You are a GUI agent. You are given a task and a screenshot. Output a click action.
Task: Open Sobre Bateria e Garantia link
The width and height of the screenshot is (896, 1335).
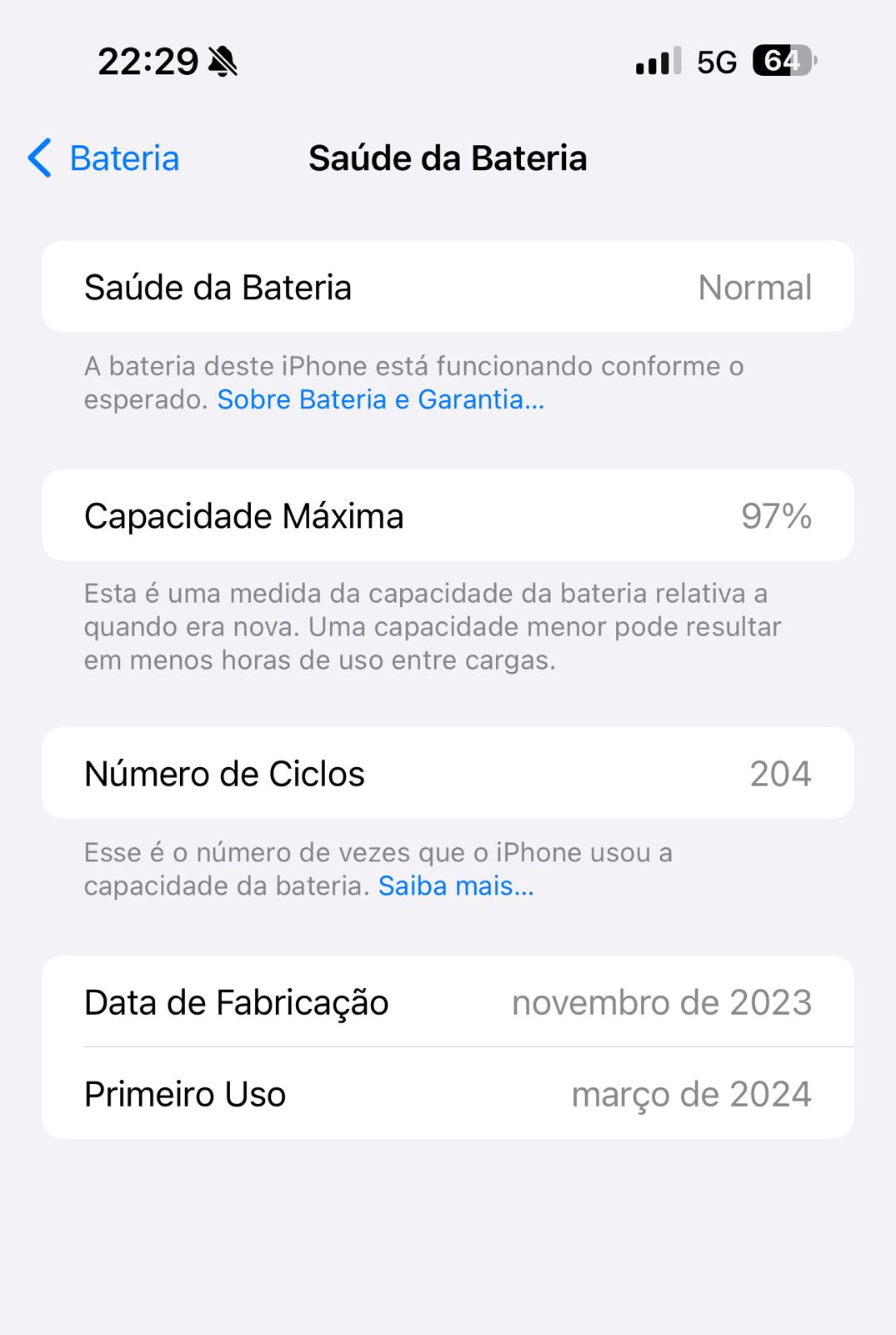click(380, 399)
